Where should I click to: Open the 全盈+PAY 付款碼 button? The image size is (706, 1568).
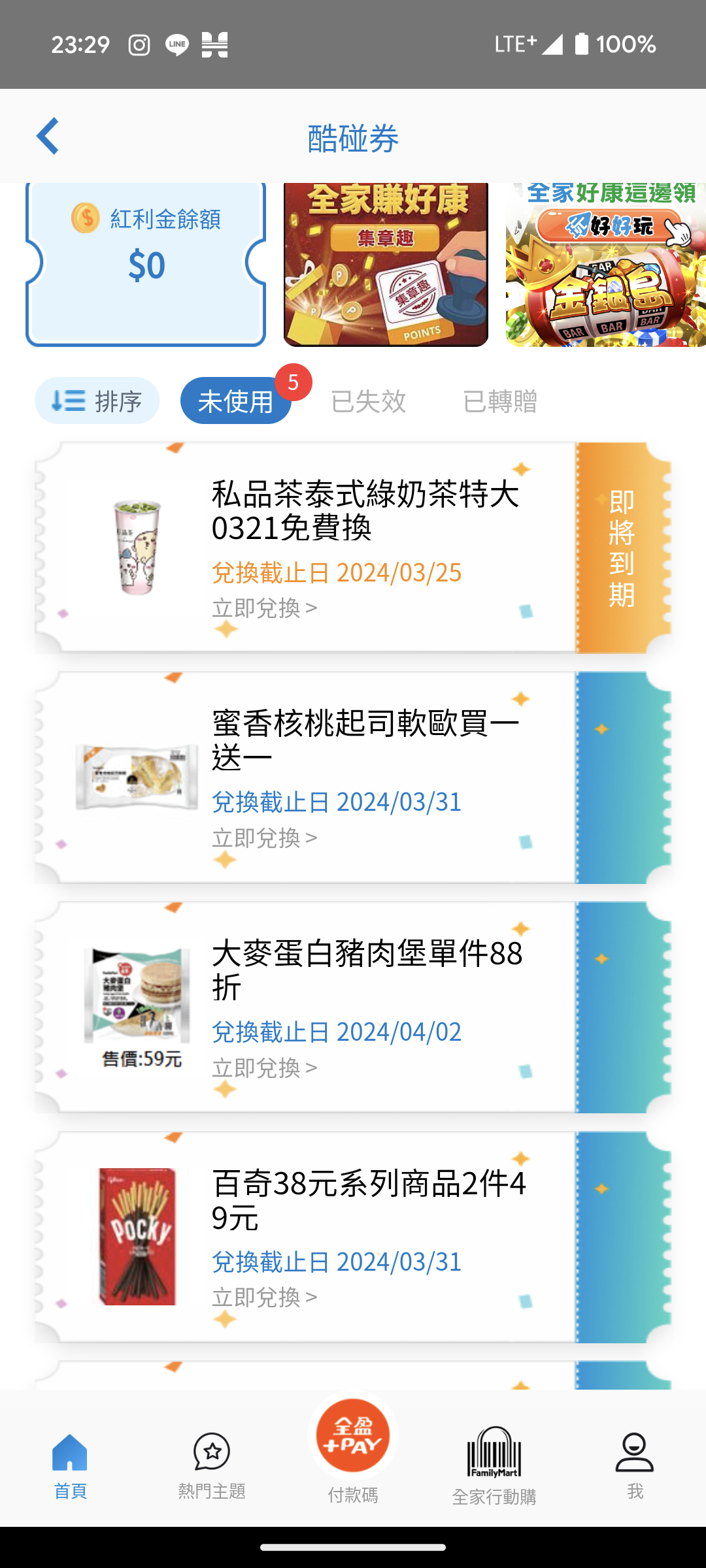click(353, 1445)
